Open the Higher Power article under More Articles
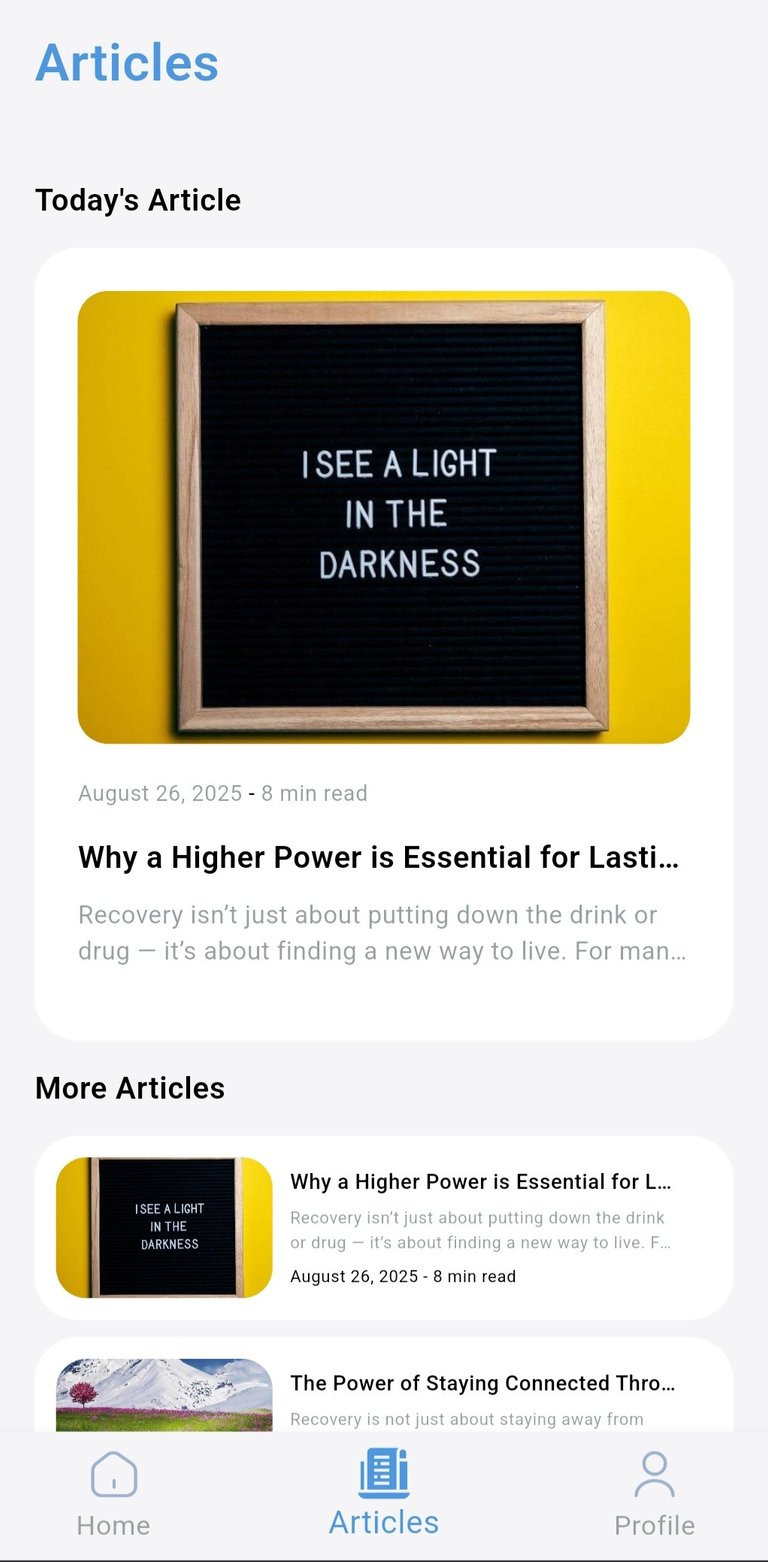 [384, 1228]
